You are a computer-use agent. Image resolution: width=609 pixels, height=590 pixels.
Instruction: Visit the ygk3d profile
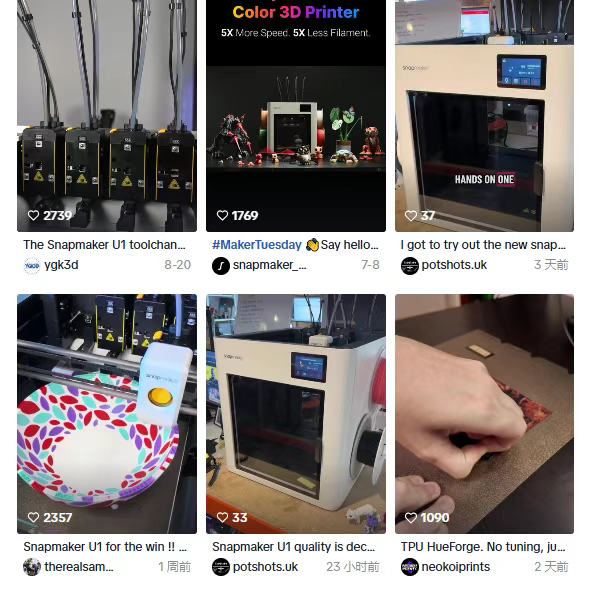coord(60,265)
